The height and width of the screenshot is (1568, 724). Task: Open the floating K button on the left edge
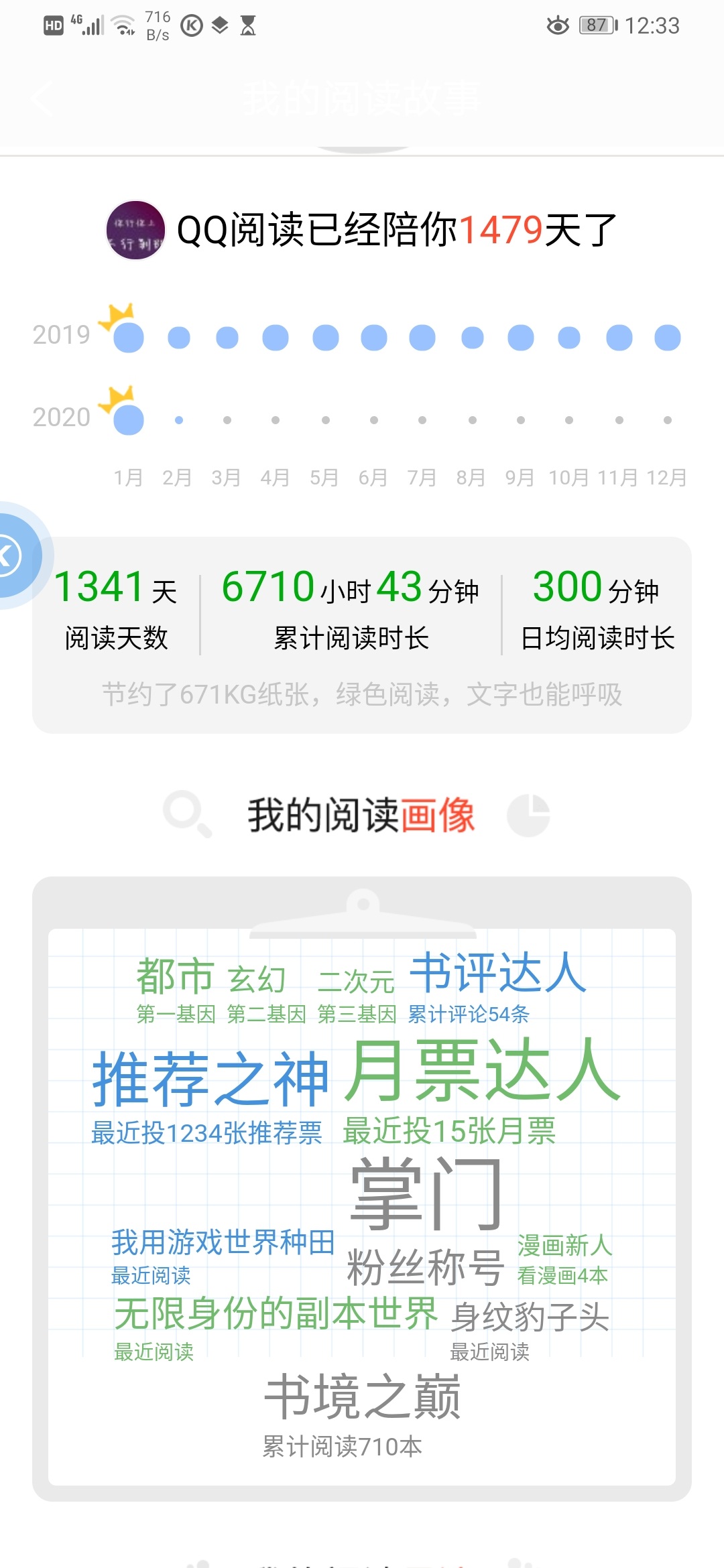[x=15, y=556]
